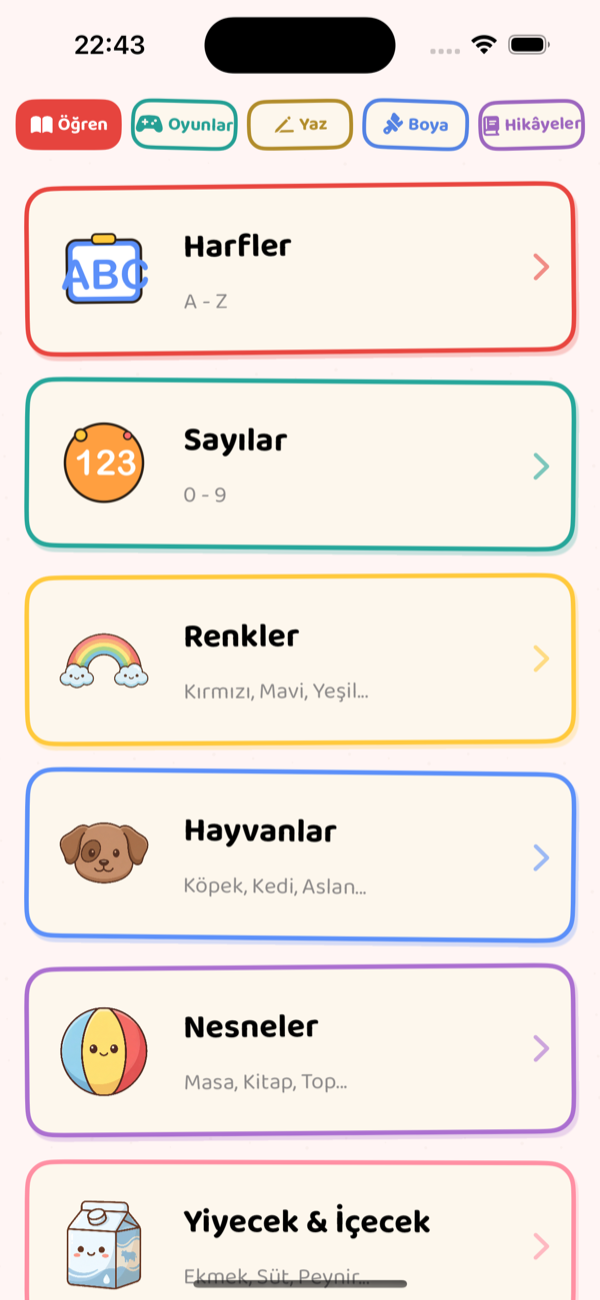
Task: Switch to the Oyunlar tab
Action: 184,125
